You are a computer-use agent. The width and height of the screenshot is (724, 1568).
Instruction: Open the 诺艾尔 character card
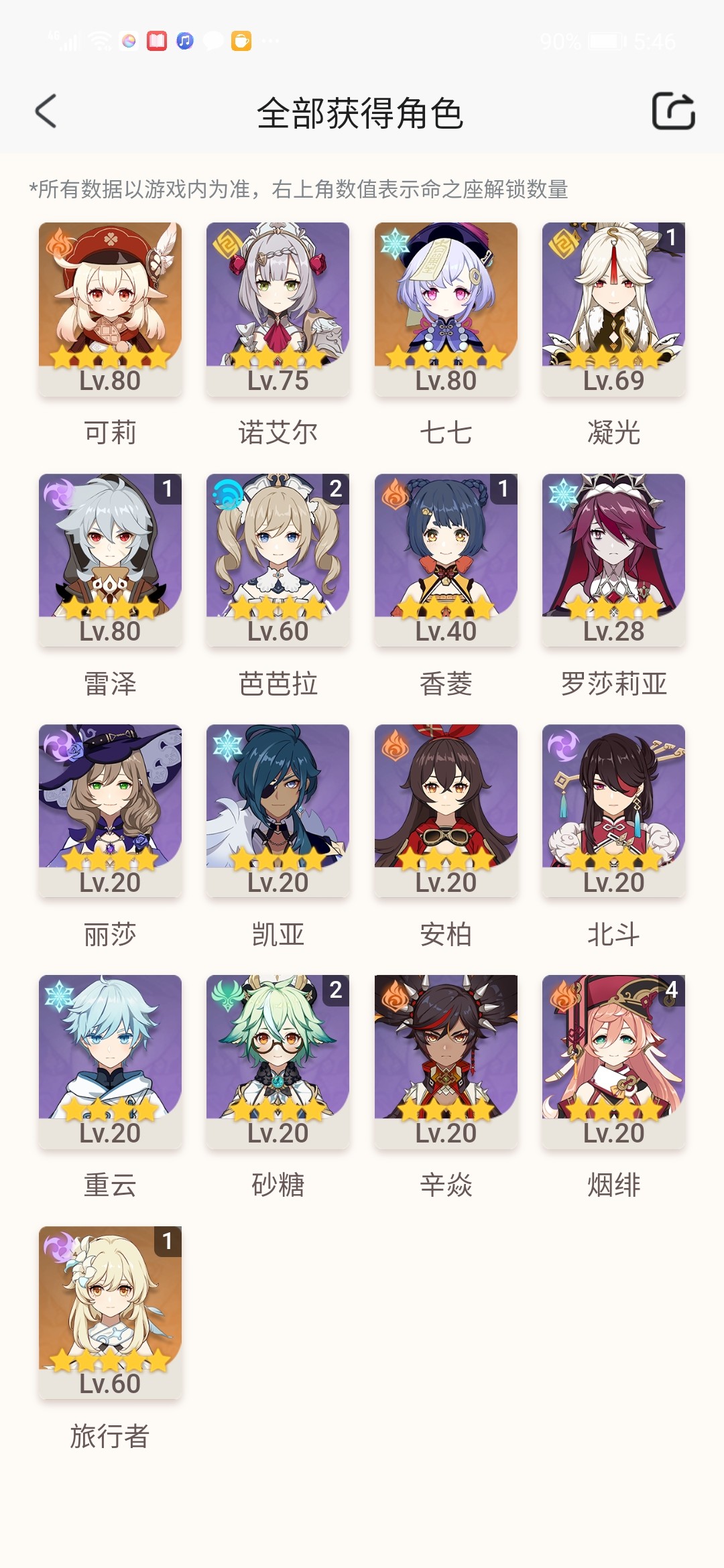[x=278, y=308]
